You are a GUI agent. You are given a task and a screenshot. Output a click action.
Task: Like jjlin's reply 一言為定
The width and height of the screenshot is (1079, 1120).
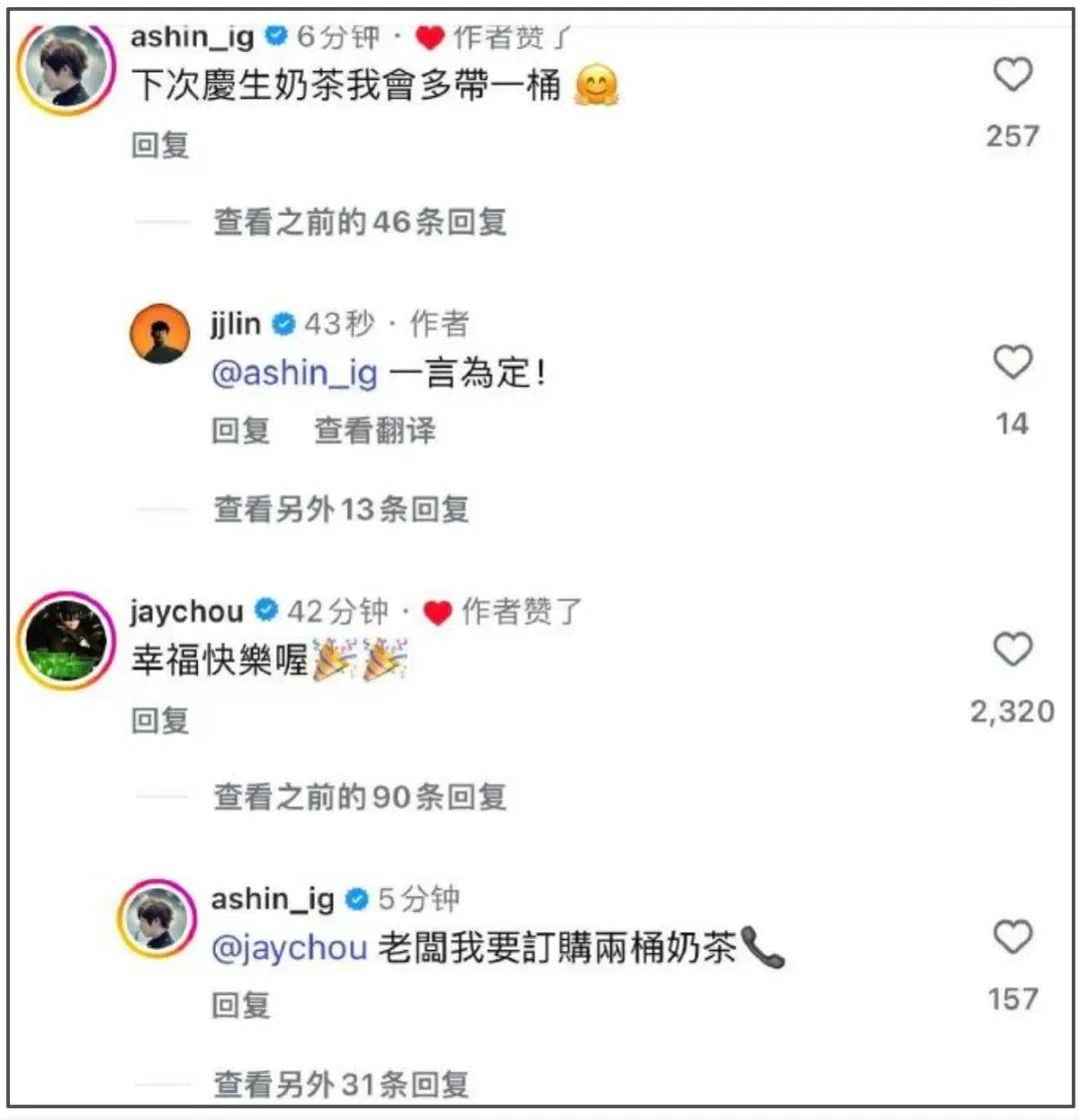tap(1012, 363)
